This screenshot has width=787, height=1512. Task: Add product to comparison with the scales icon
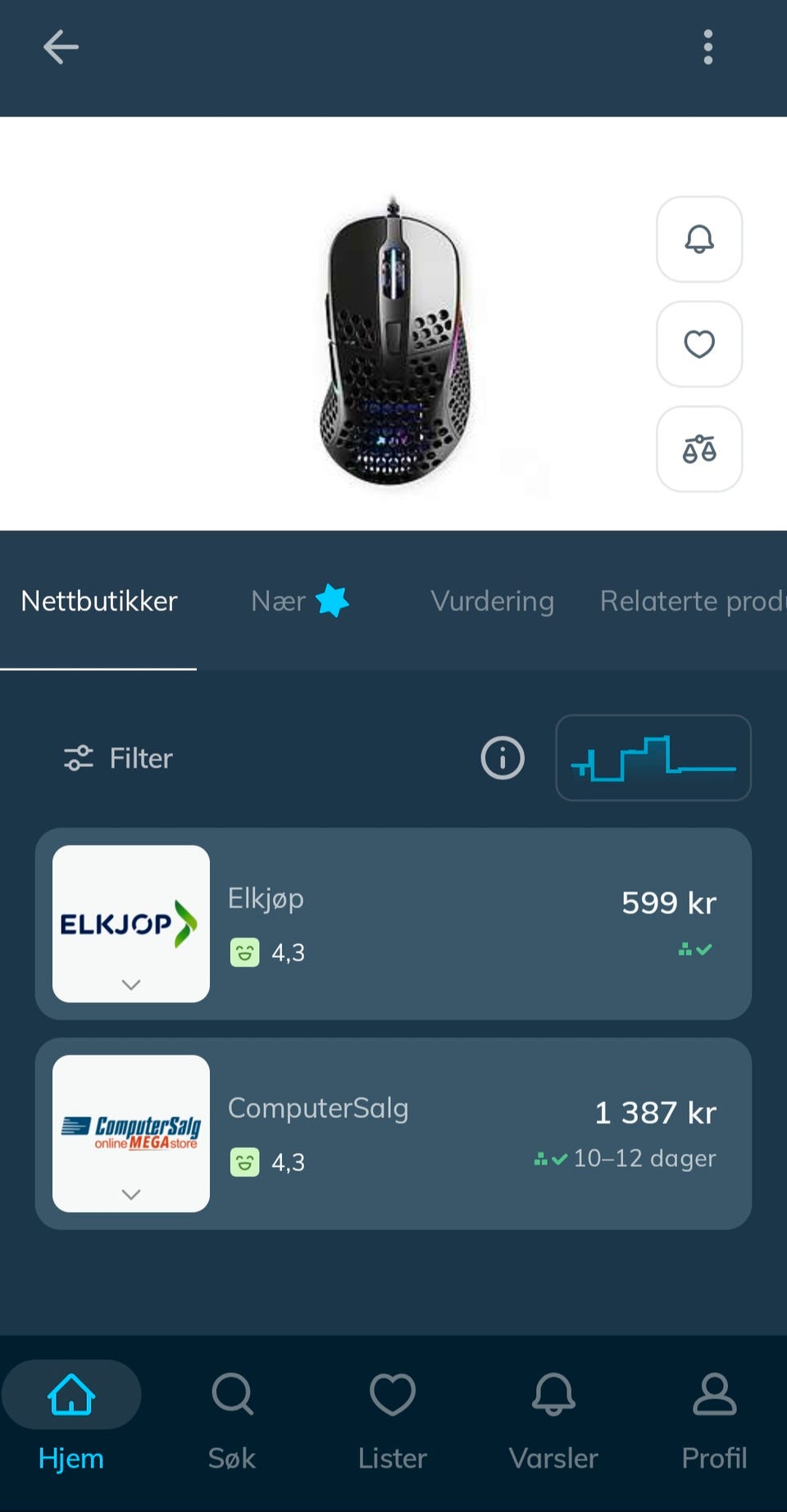click(699, 449)
